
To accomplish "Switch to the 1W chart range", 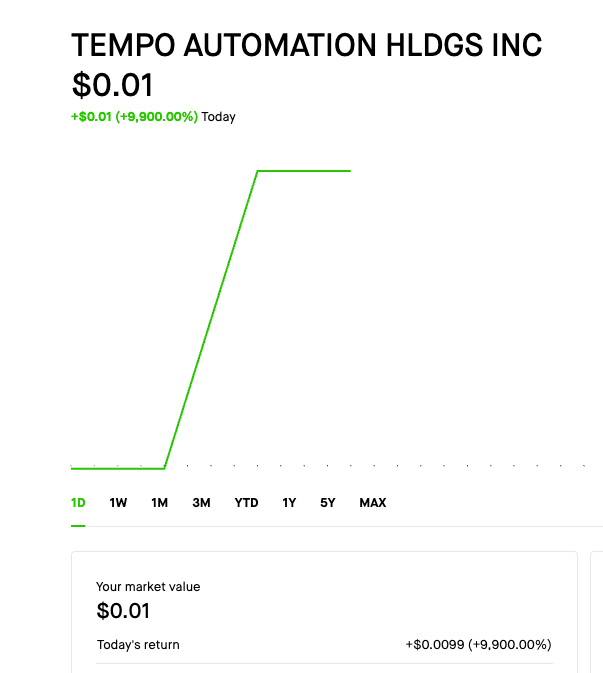I will (118, 503).
